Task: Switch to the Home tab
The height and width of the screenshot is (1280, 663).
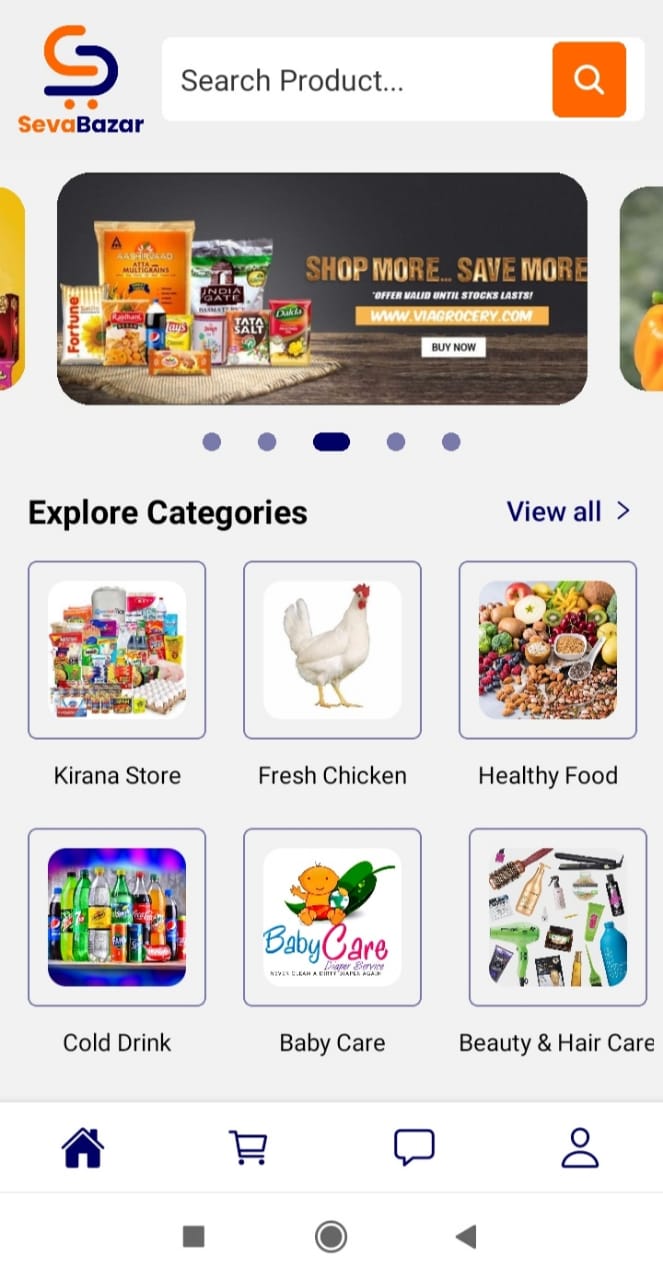Action: click(x=83, y=1147)
